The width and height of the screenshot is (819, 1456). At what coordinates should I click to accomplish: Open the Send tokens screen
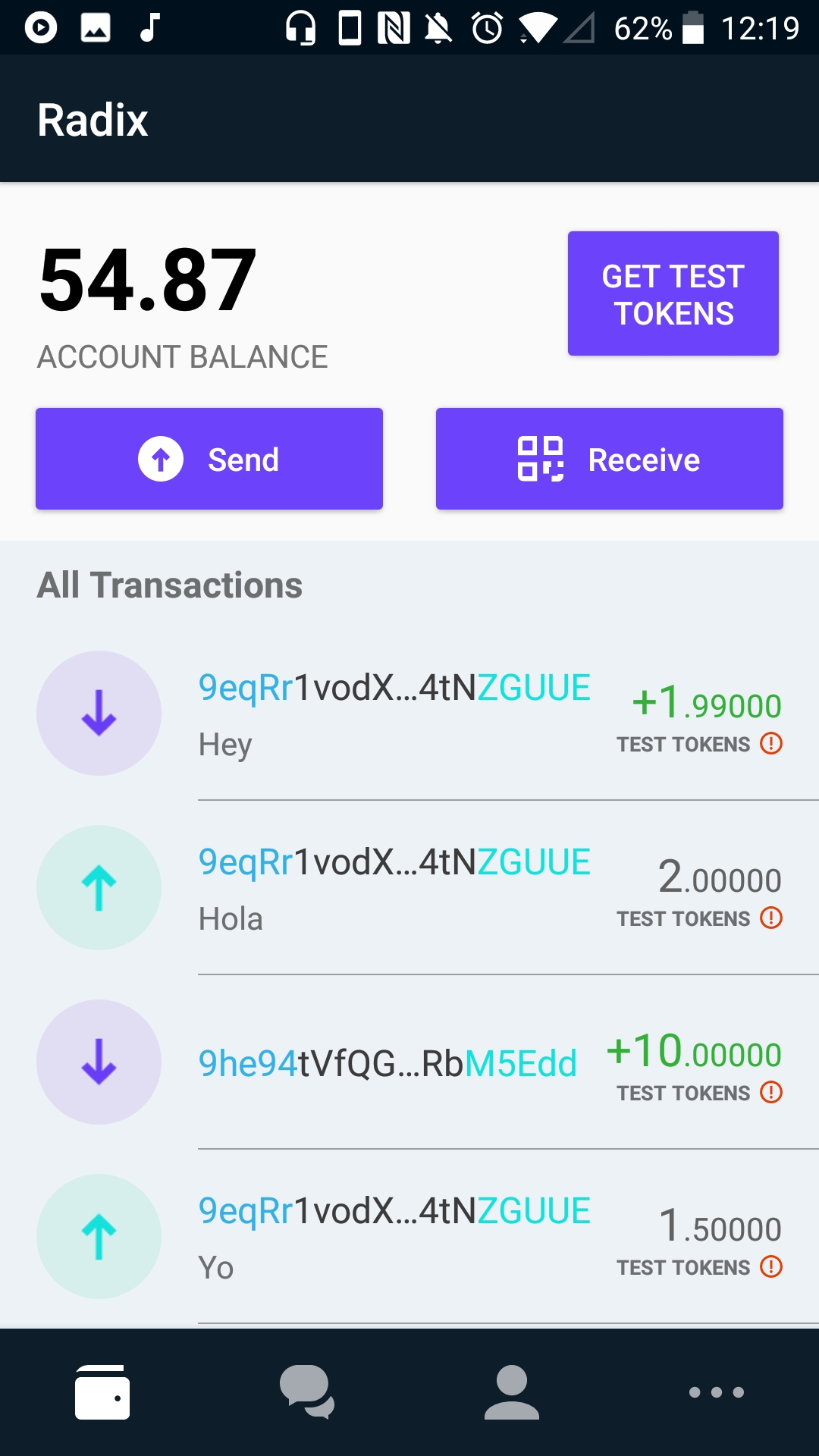pos(209,459)
